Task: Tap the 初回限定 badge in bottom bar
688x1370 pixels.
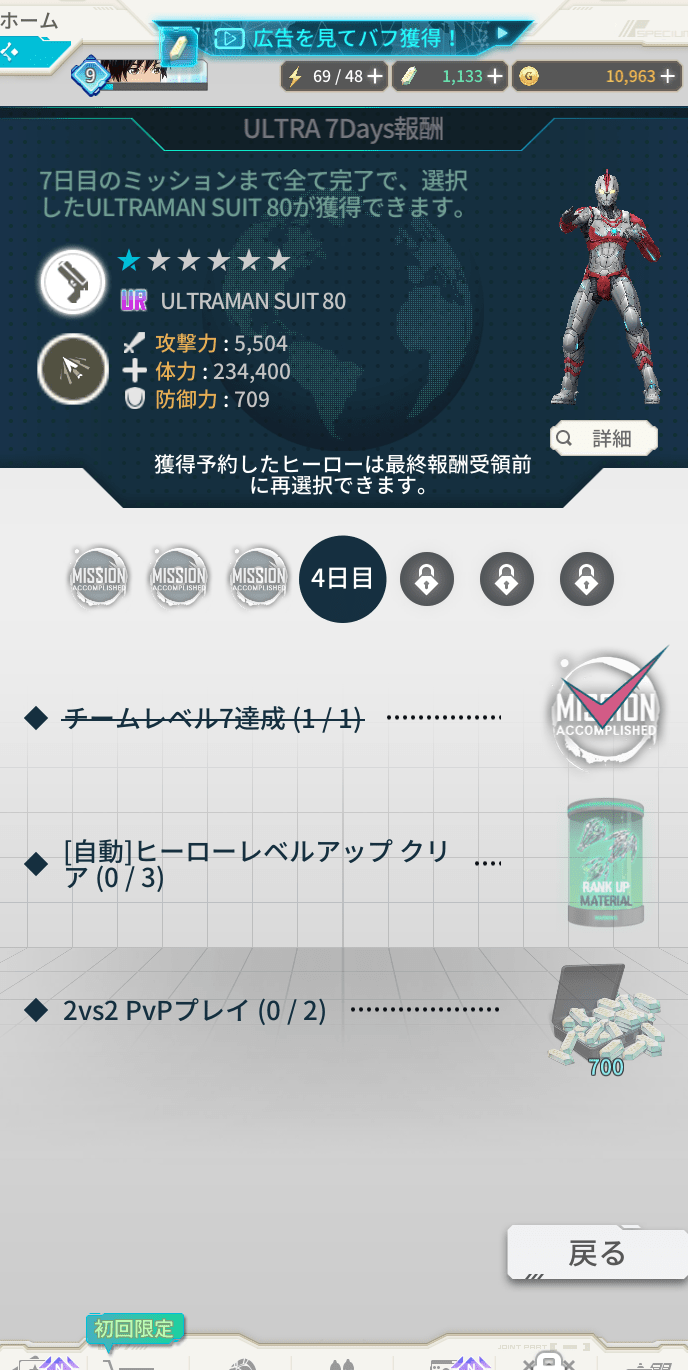Action: click(134, 1329)
